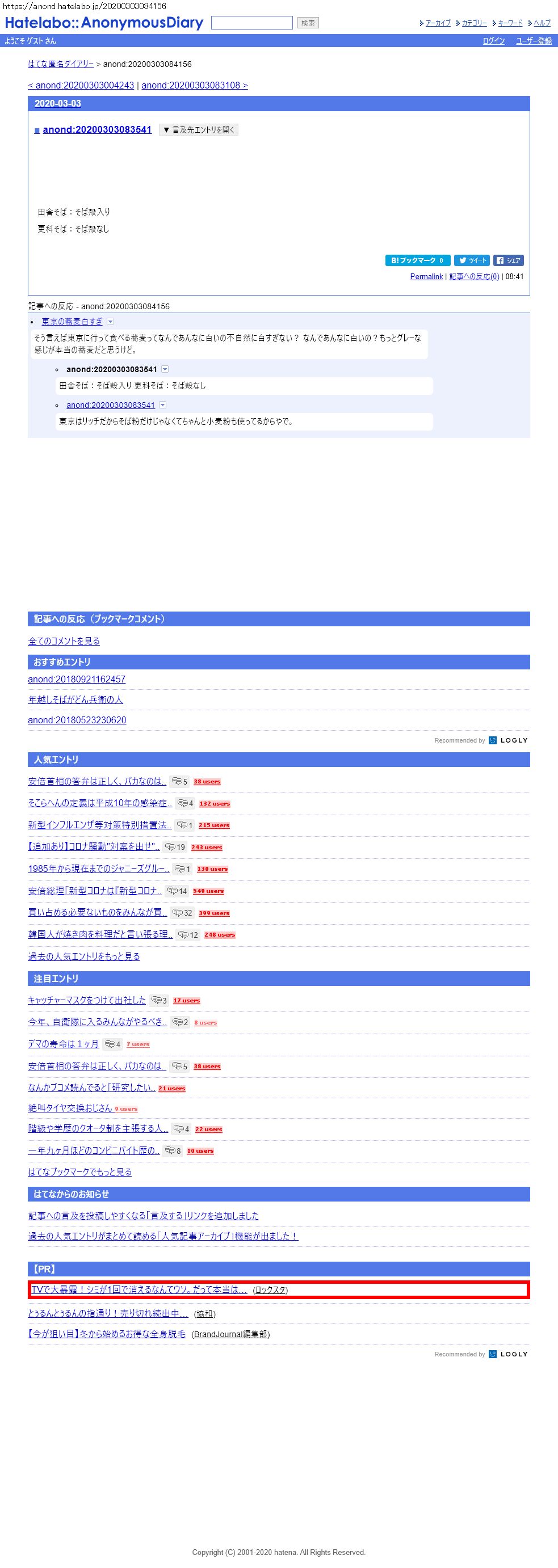Image resolution: width=558 pixels, height=1568 pixels.
Task: Share entry via ツイート button
Action: pos(473,260)
